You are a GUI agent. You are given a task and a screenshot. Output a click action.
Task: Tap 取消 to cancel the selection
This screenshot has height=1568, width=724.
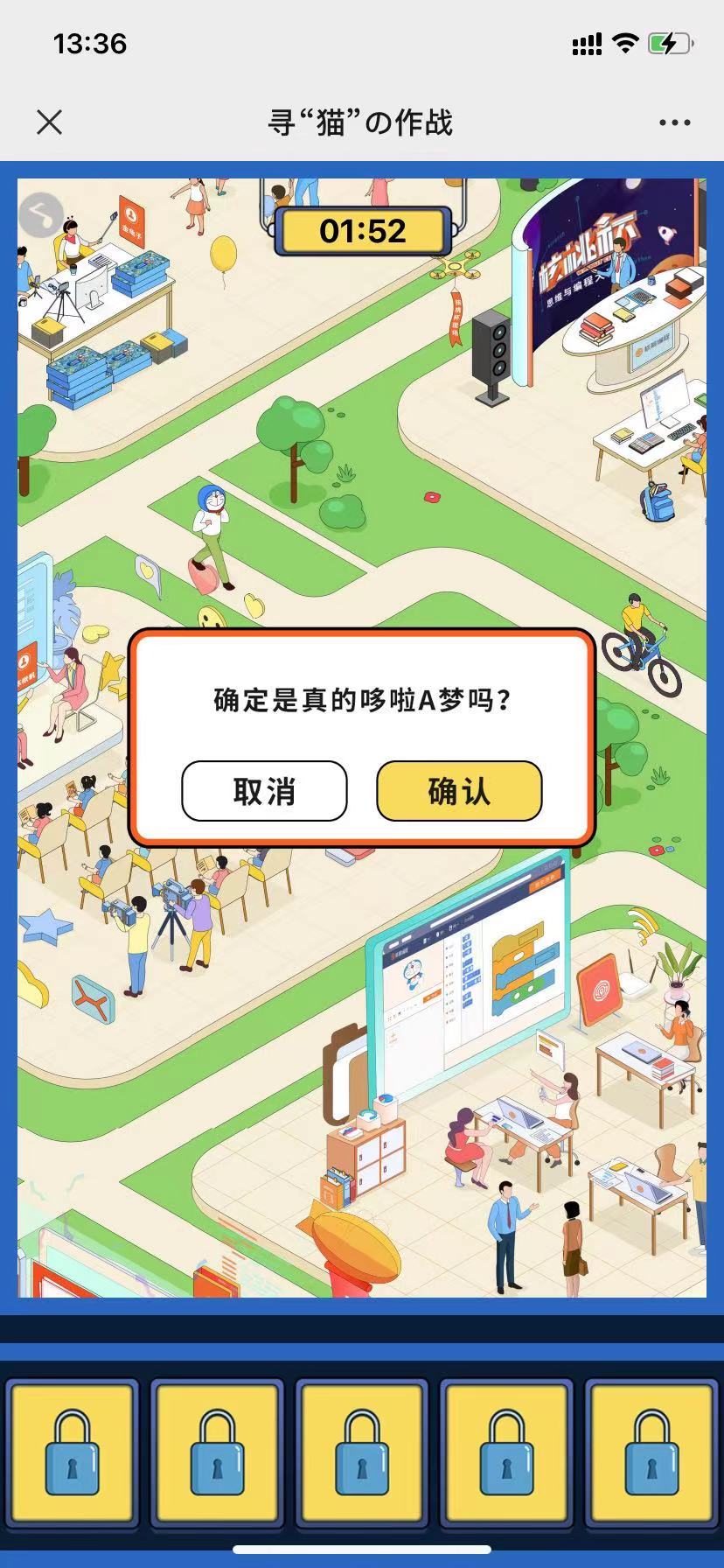point(264,791)
